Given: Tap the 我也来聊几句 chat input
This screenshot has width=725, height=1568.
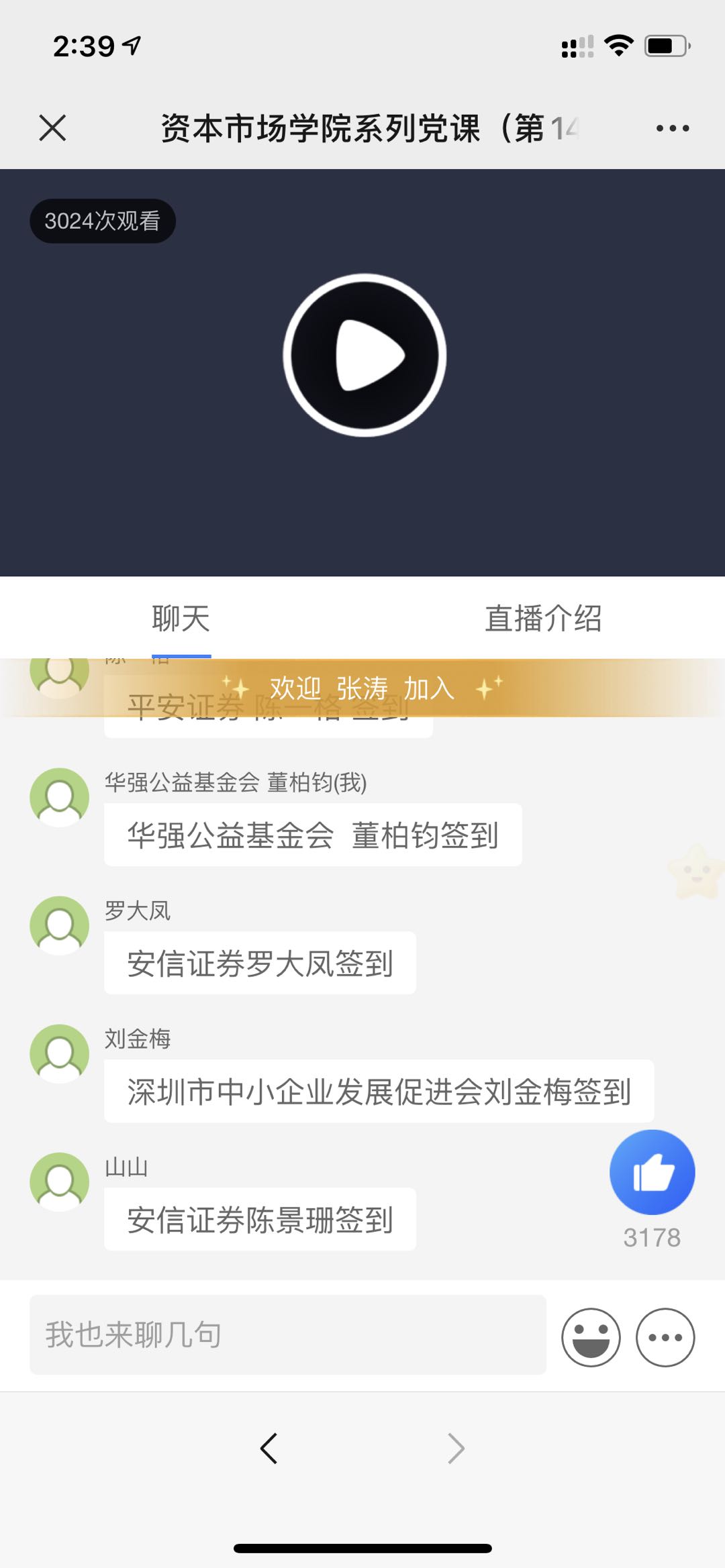Looking at the screenshot, I should (288, 1335).
